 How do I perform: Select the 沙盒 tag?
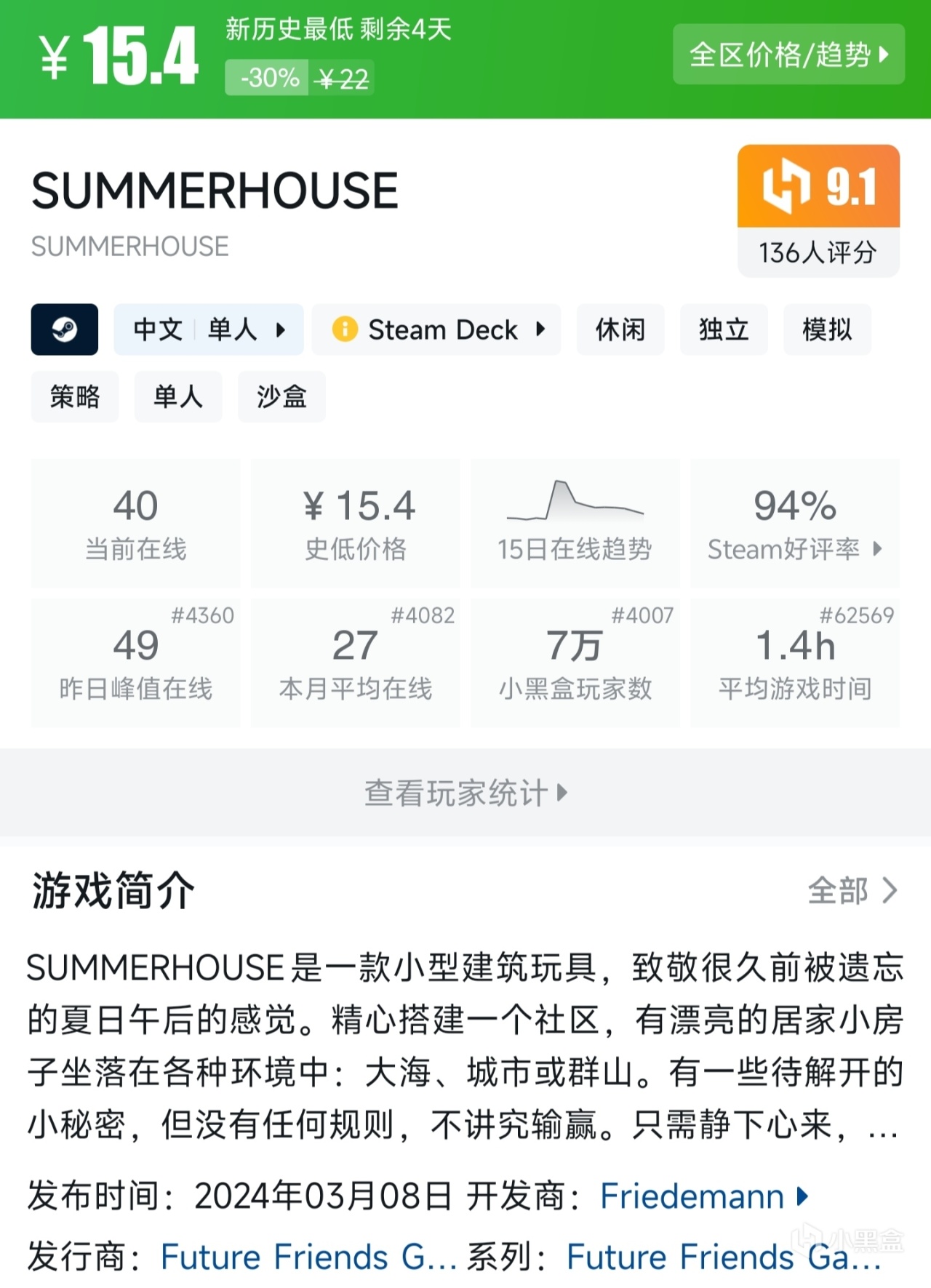(281, 396)
